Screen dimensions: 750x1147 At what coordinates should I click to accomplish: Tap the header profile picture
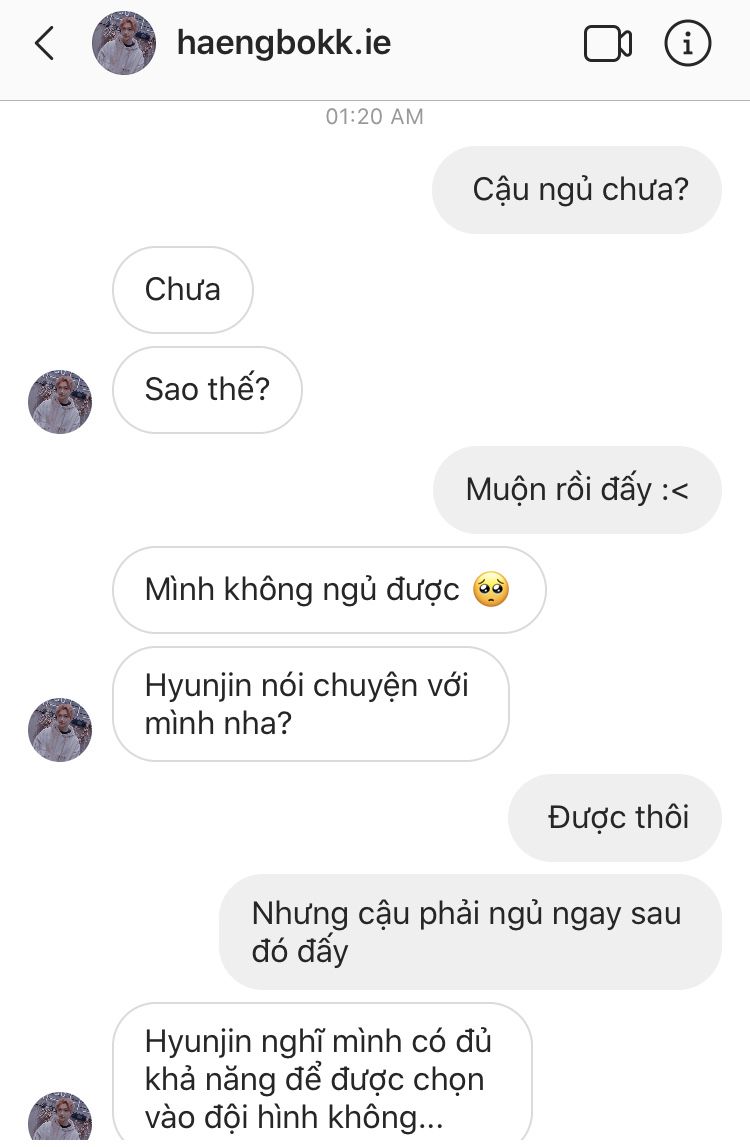pyautogui.click(x=123, y=44)
